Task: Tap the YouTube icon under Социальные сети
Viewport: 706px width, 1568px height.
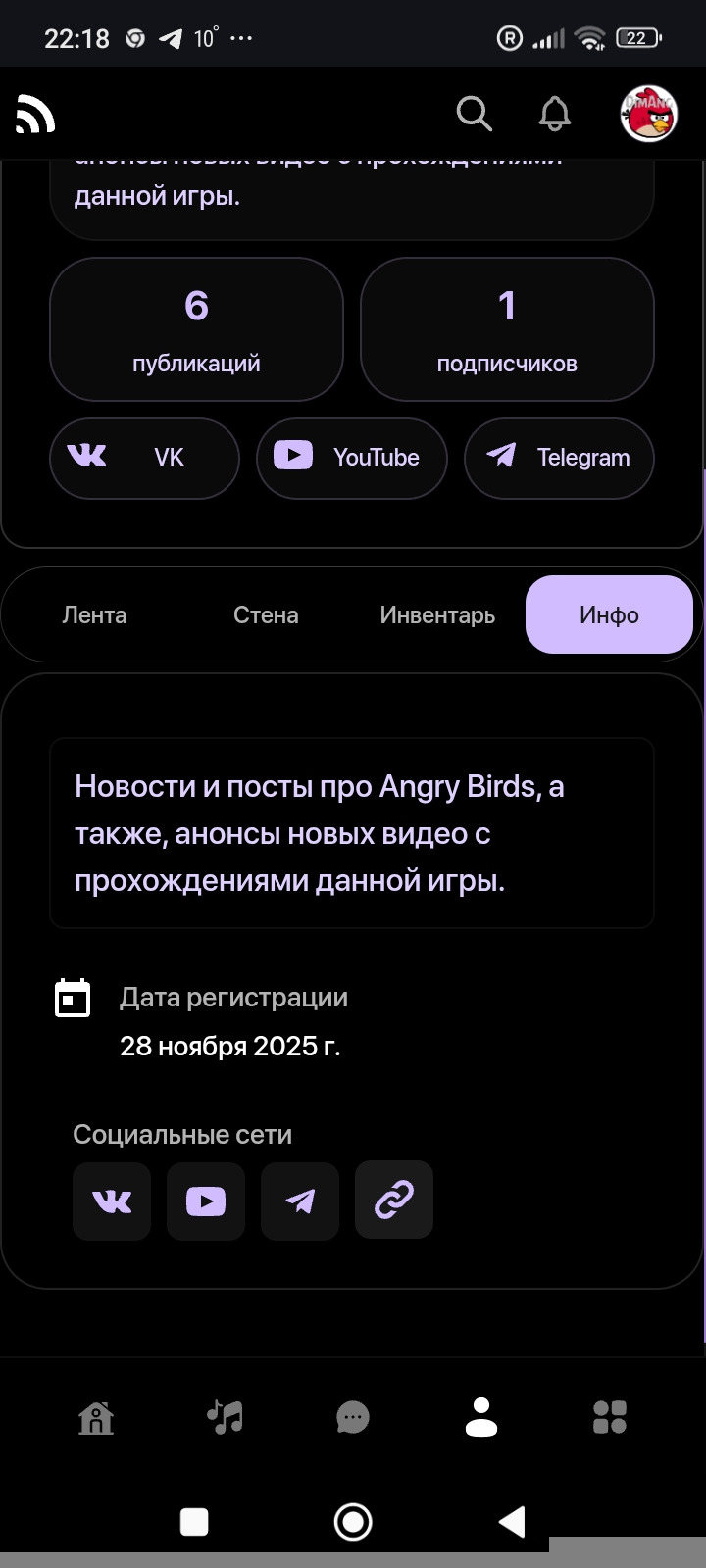Action: point(206,1200)
